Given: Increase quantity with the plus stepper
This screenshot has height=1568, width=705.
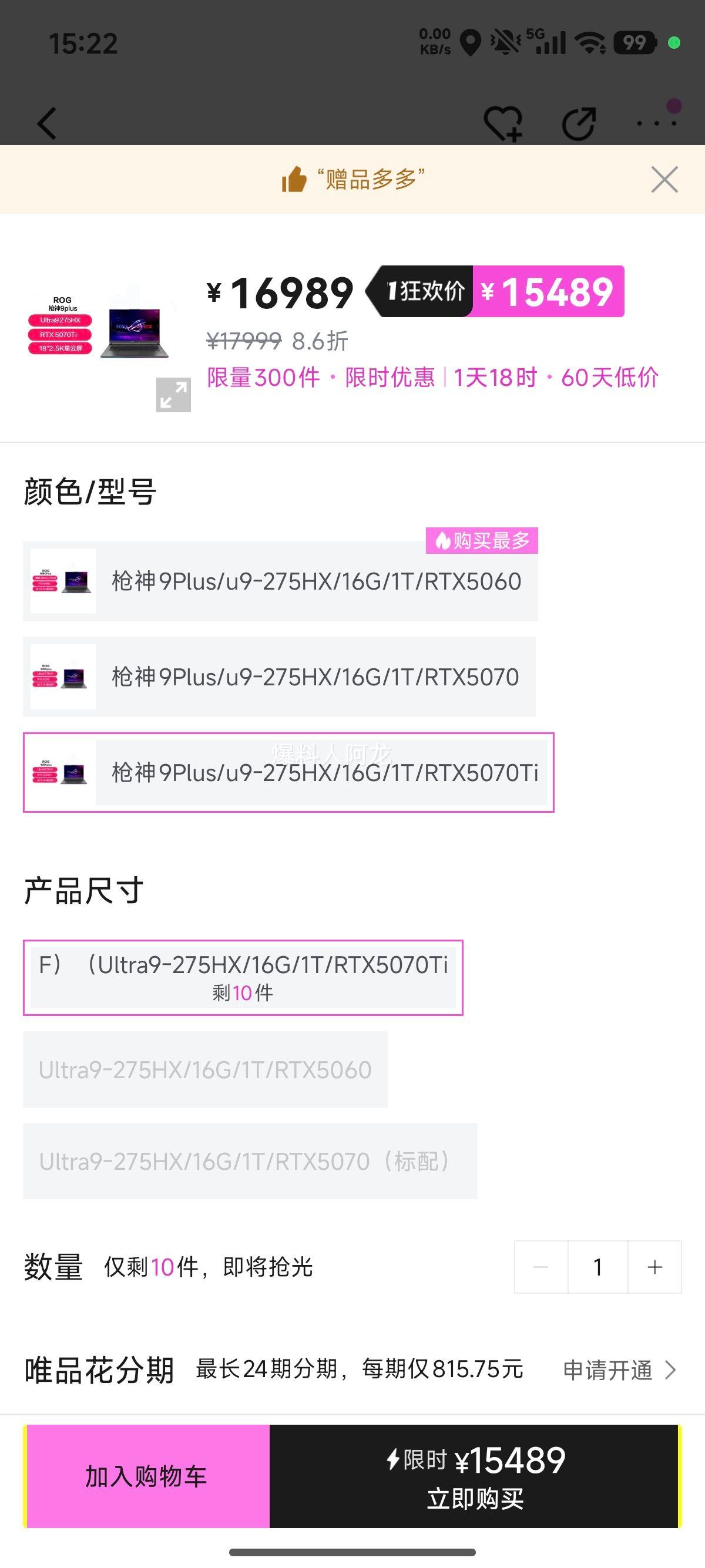Looking at the screenshot, I should tap(654, 1267).
